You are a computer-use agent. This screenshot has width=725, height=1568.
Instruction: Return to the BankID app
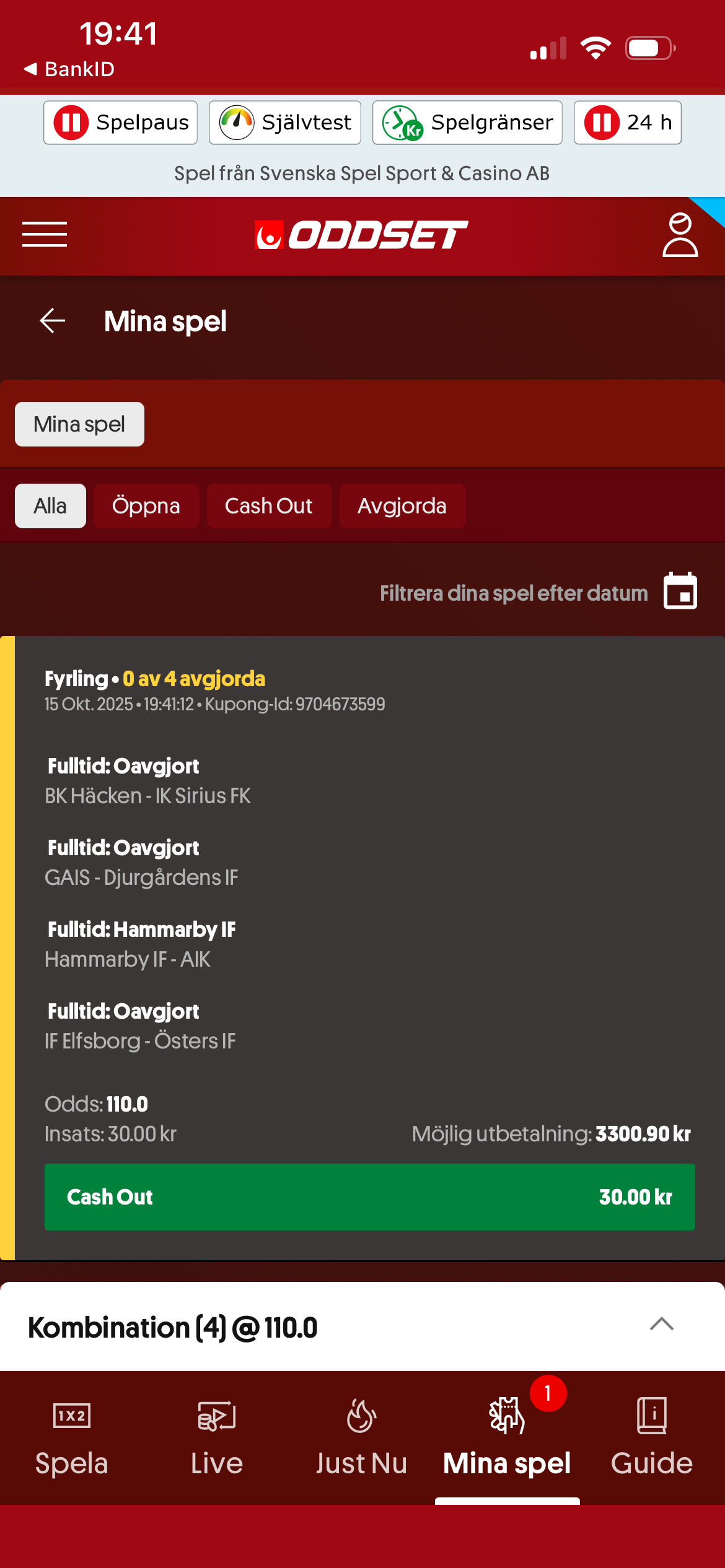click(x=69, y=69)
